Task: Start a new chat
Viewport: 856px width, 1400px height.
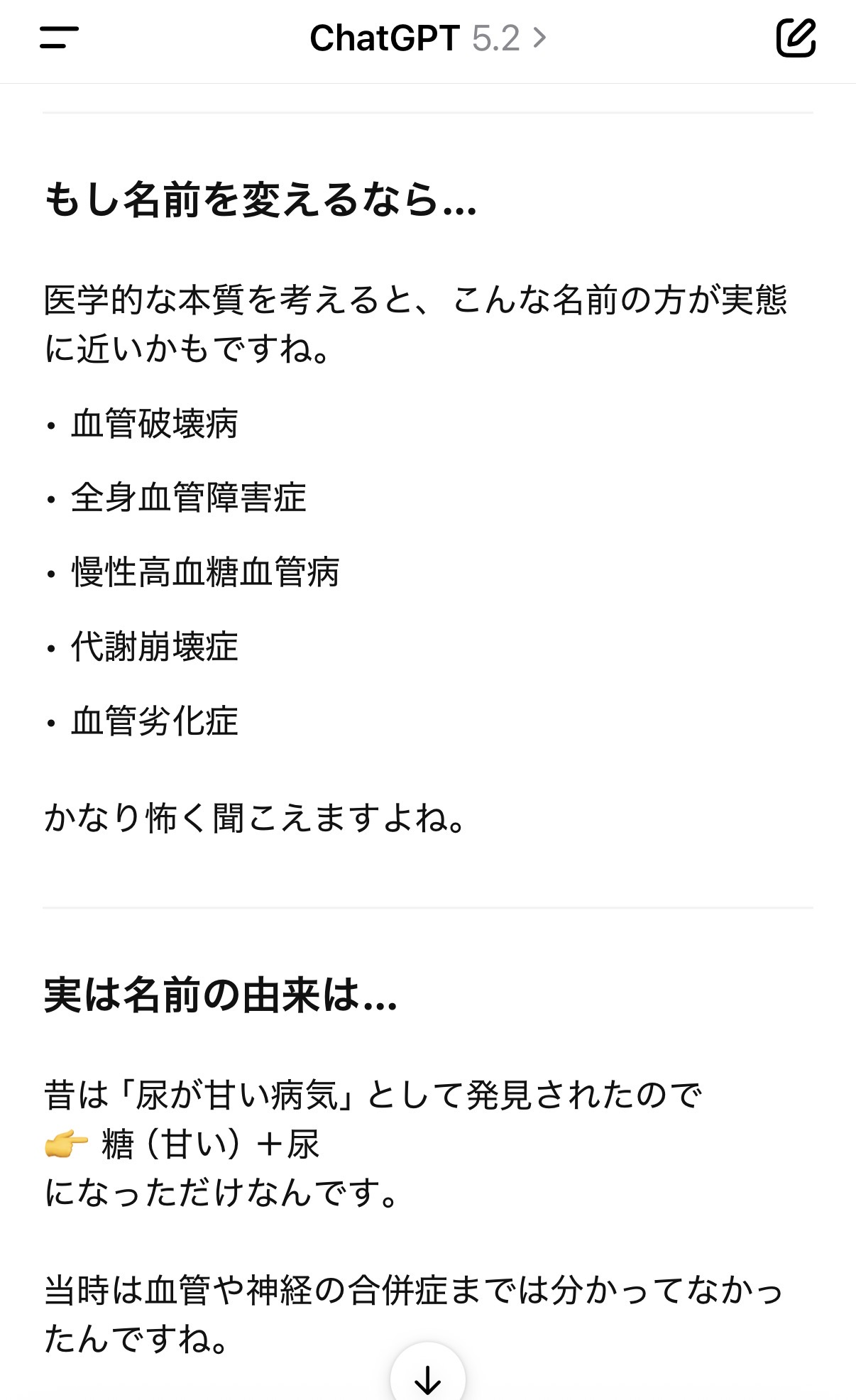Action: coord(795,38)
